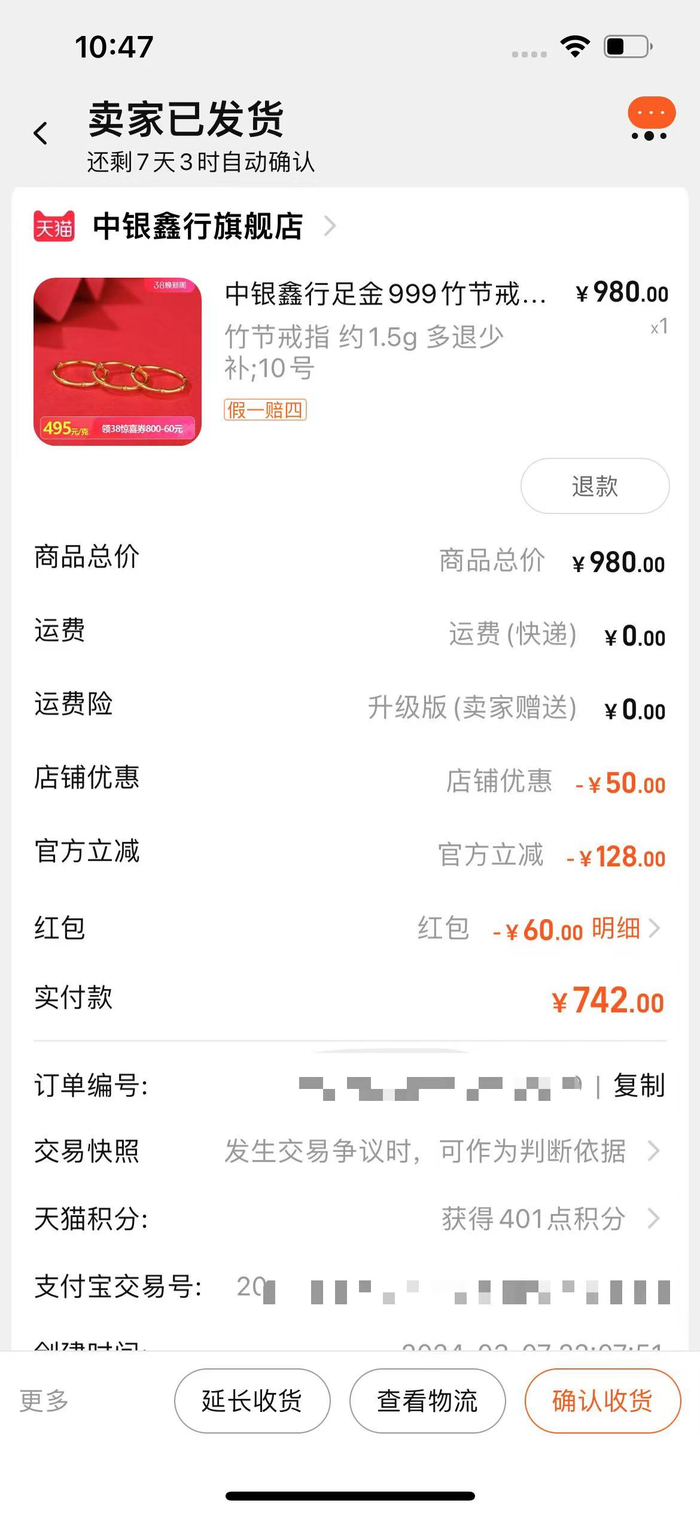Screen dimensions: 700x1515
Task: Open the 中银鑫行旗舰店 store page
Action: click(x=198, y=226)
